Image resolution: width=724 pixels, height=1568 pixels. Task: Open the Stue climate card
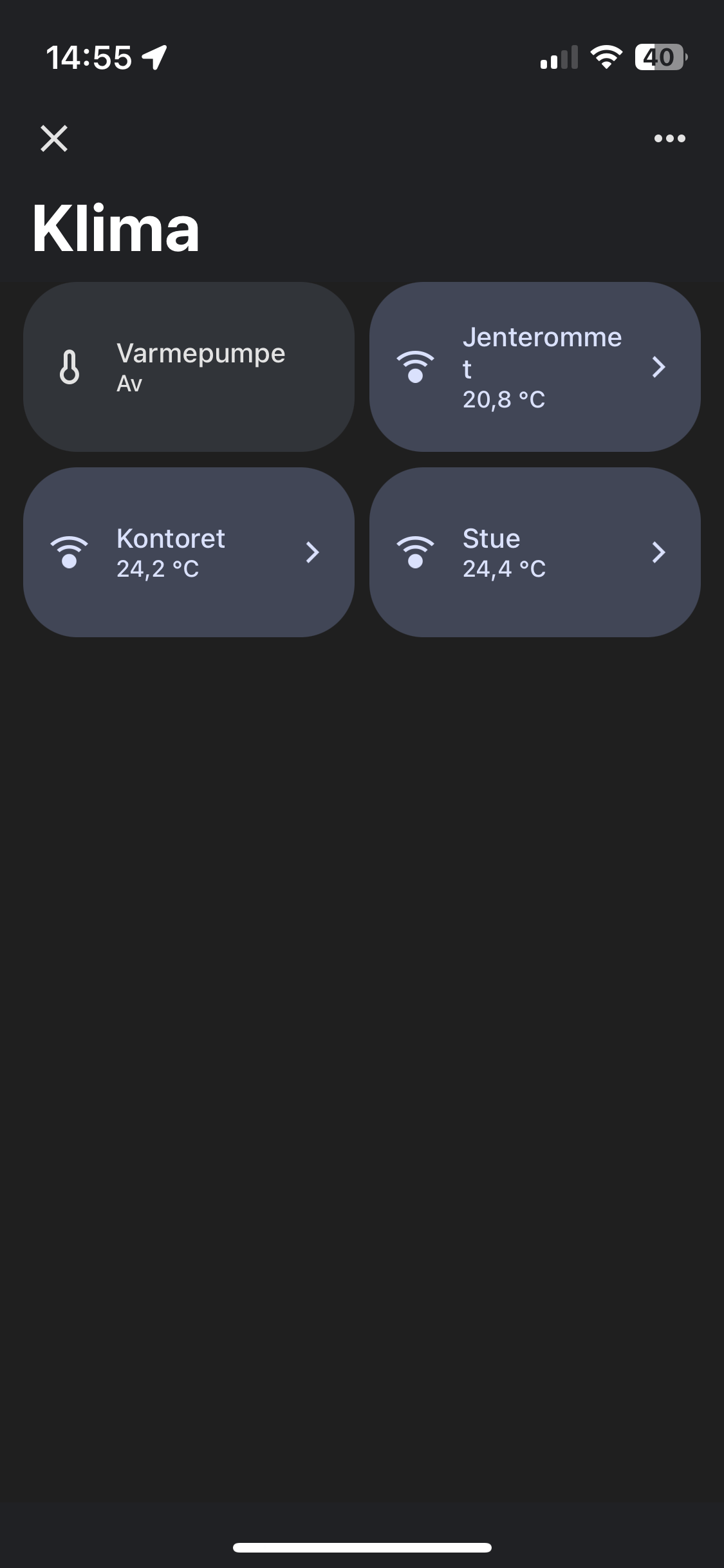[535, 552]
